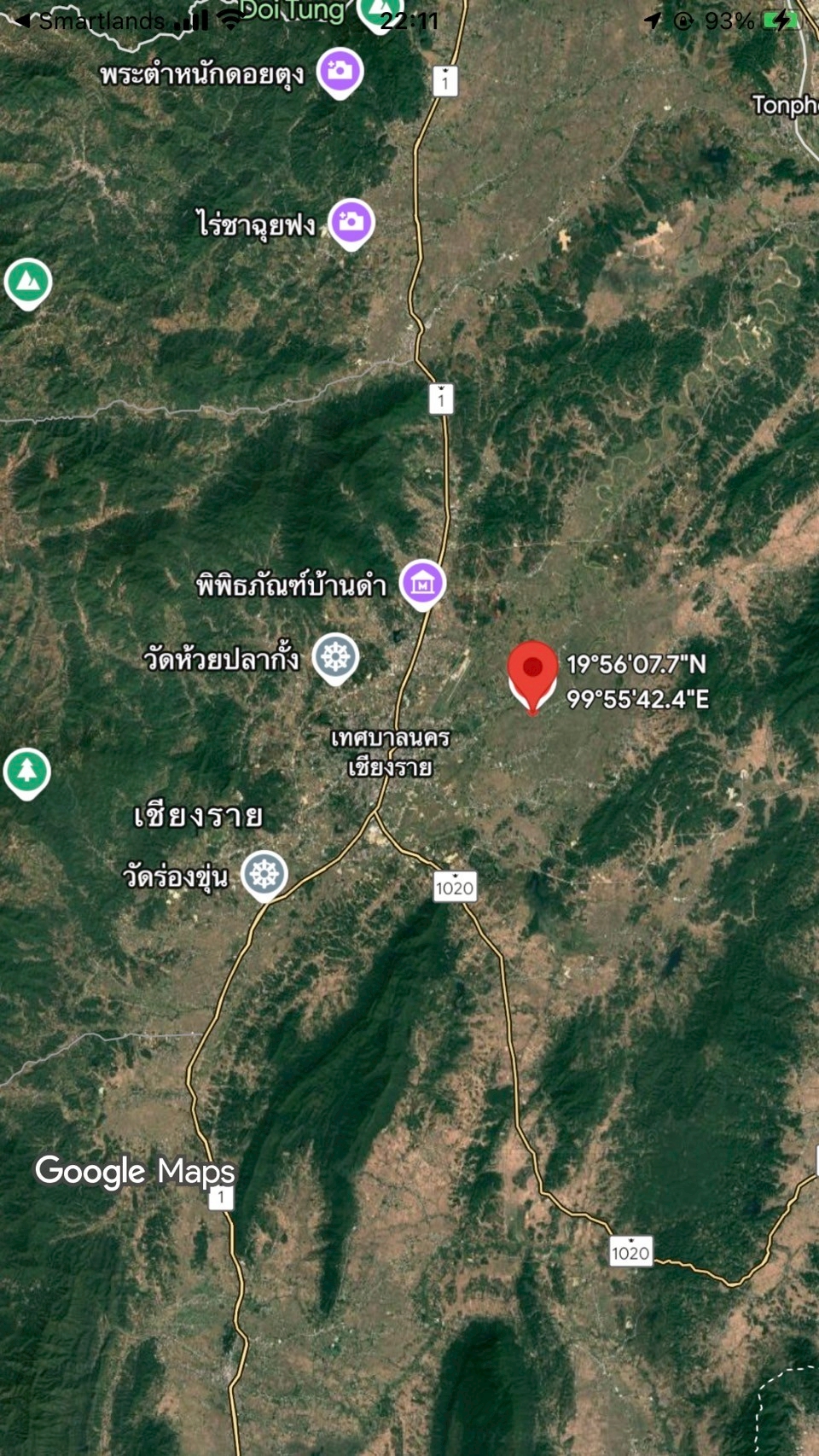
Task: Open the พิพิธภัณฑ์บ้านดำ museum marker
Action: 422,584
